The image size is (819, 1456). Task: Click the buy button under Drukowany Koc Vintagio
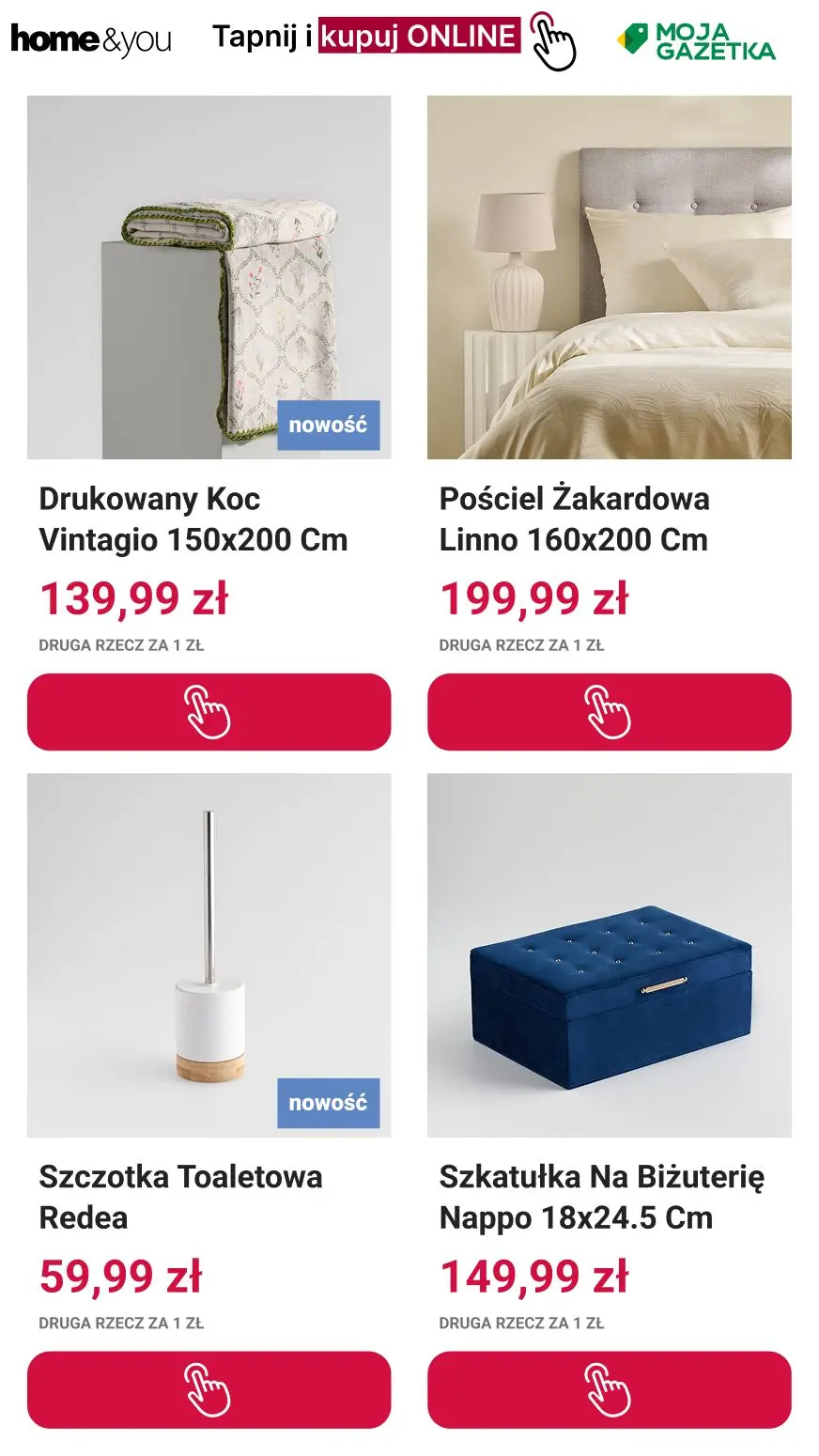(209, 714)
